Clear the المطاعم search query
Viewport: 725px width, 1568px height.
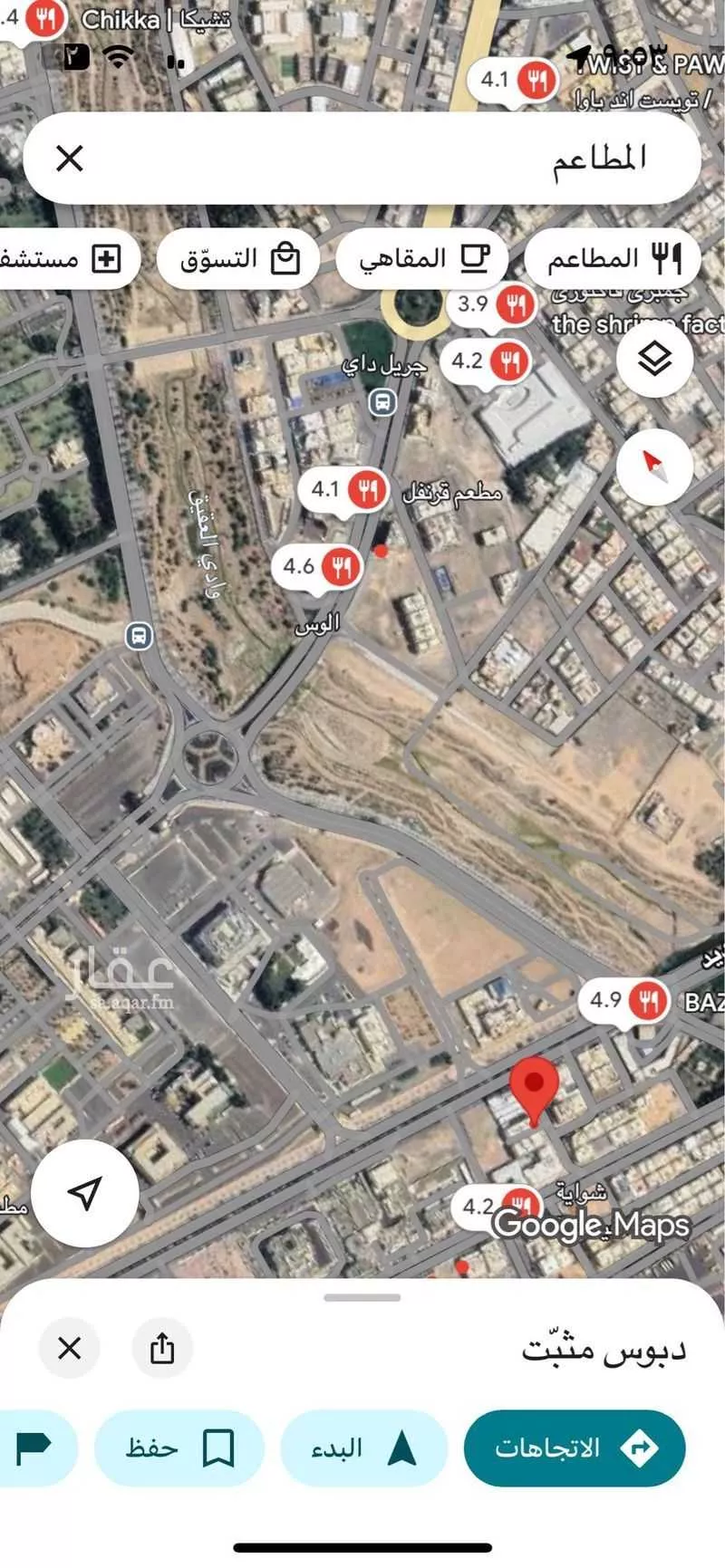click(70, 159)
